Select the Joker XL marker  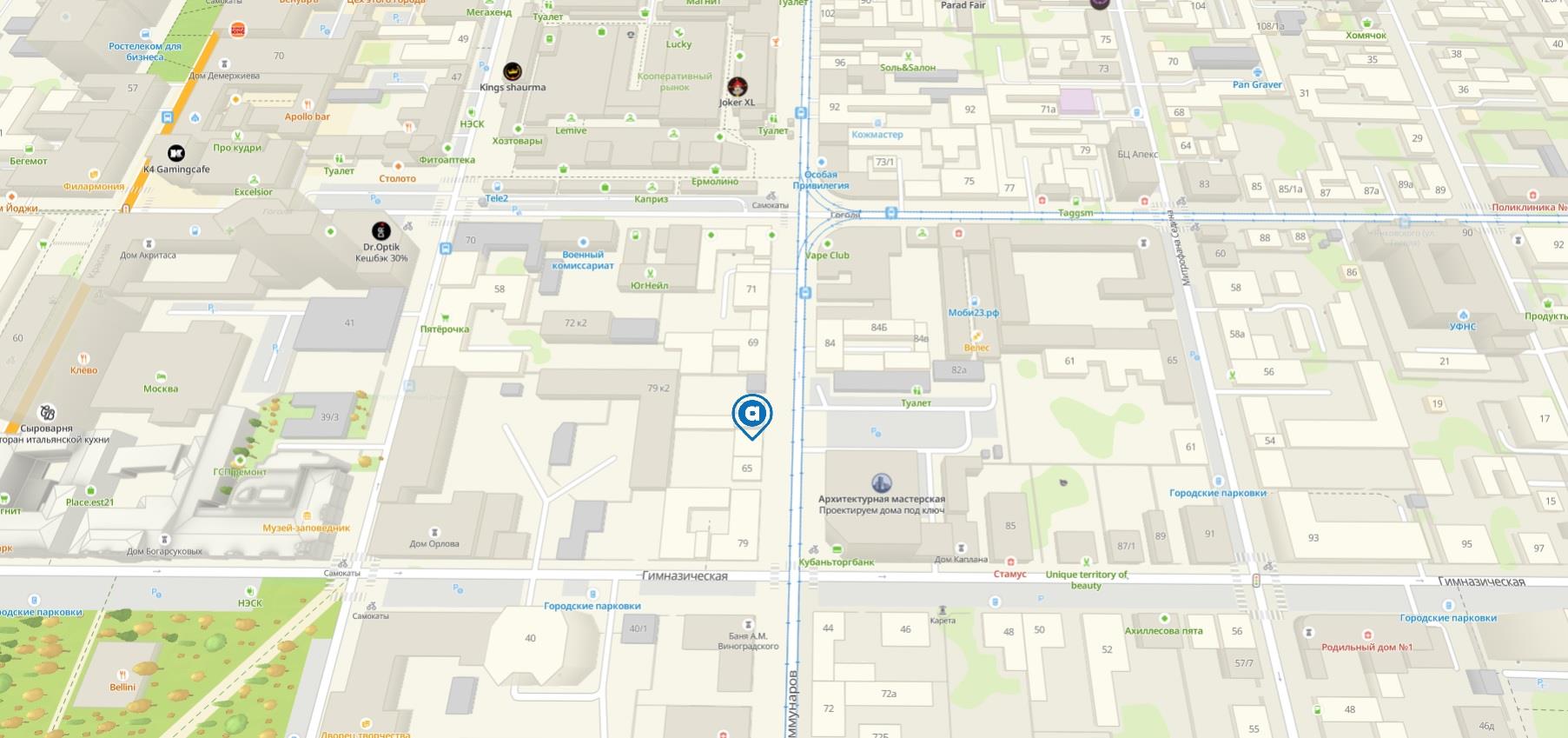[x=737, y=86]
